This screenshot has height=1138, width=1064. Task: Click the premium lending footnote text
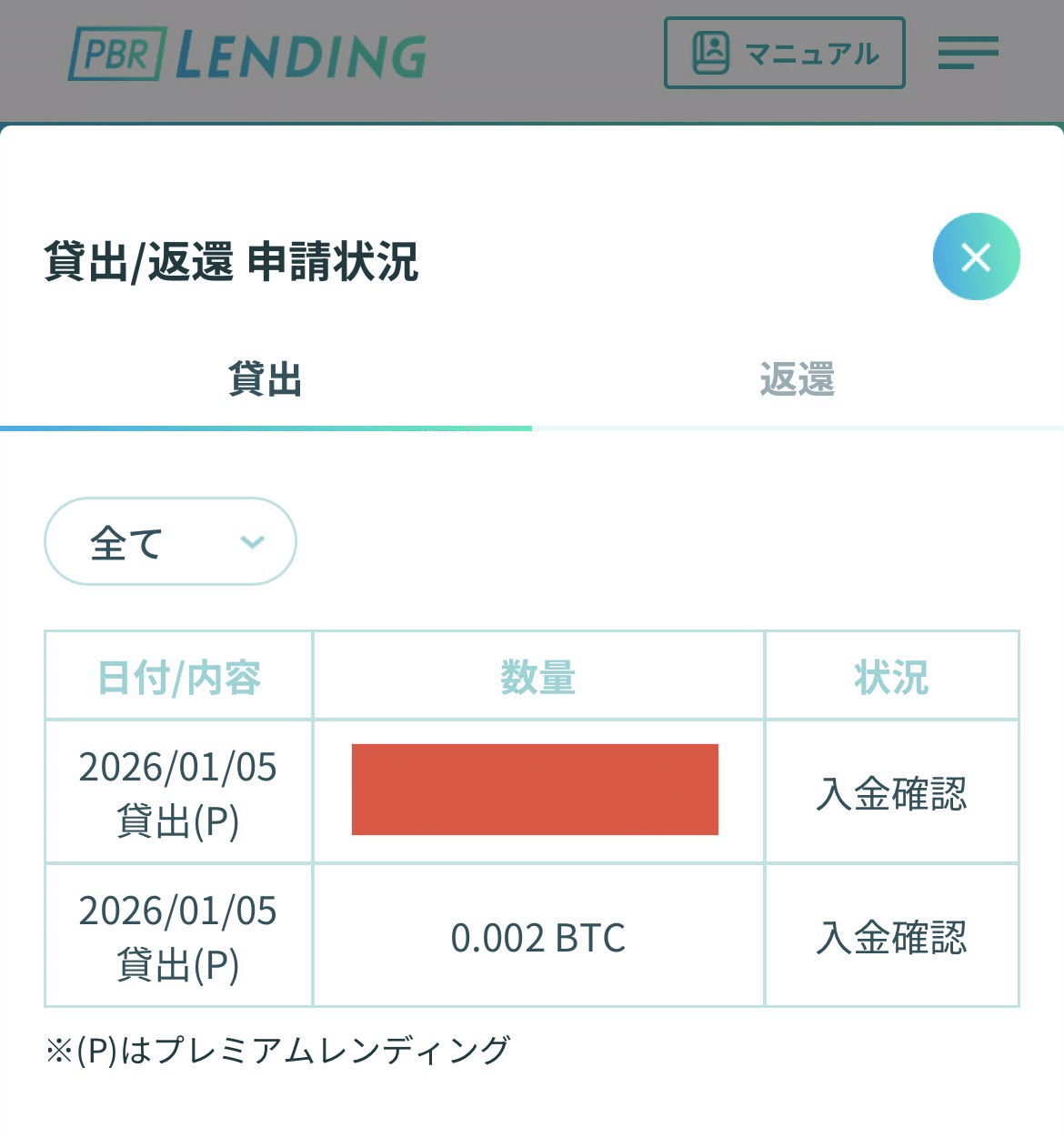click(279, 1052)
